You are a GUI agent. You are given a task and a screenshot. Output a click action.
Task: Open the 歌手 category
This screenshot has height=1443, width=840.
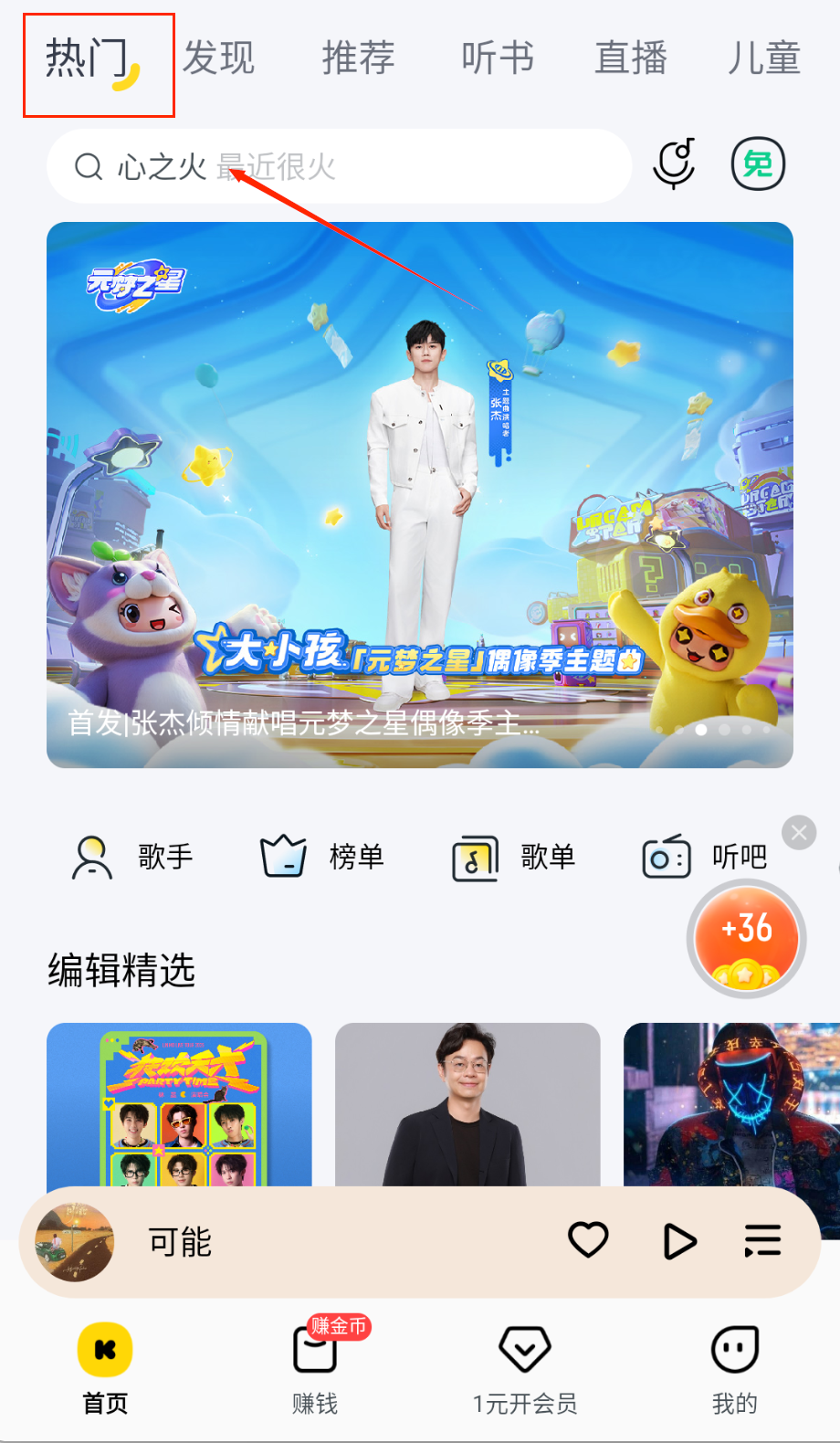(x=133, y=857)
